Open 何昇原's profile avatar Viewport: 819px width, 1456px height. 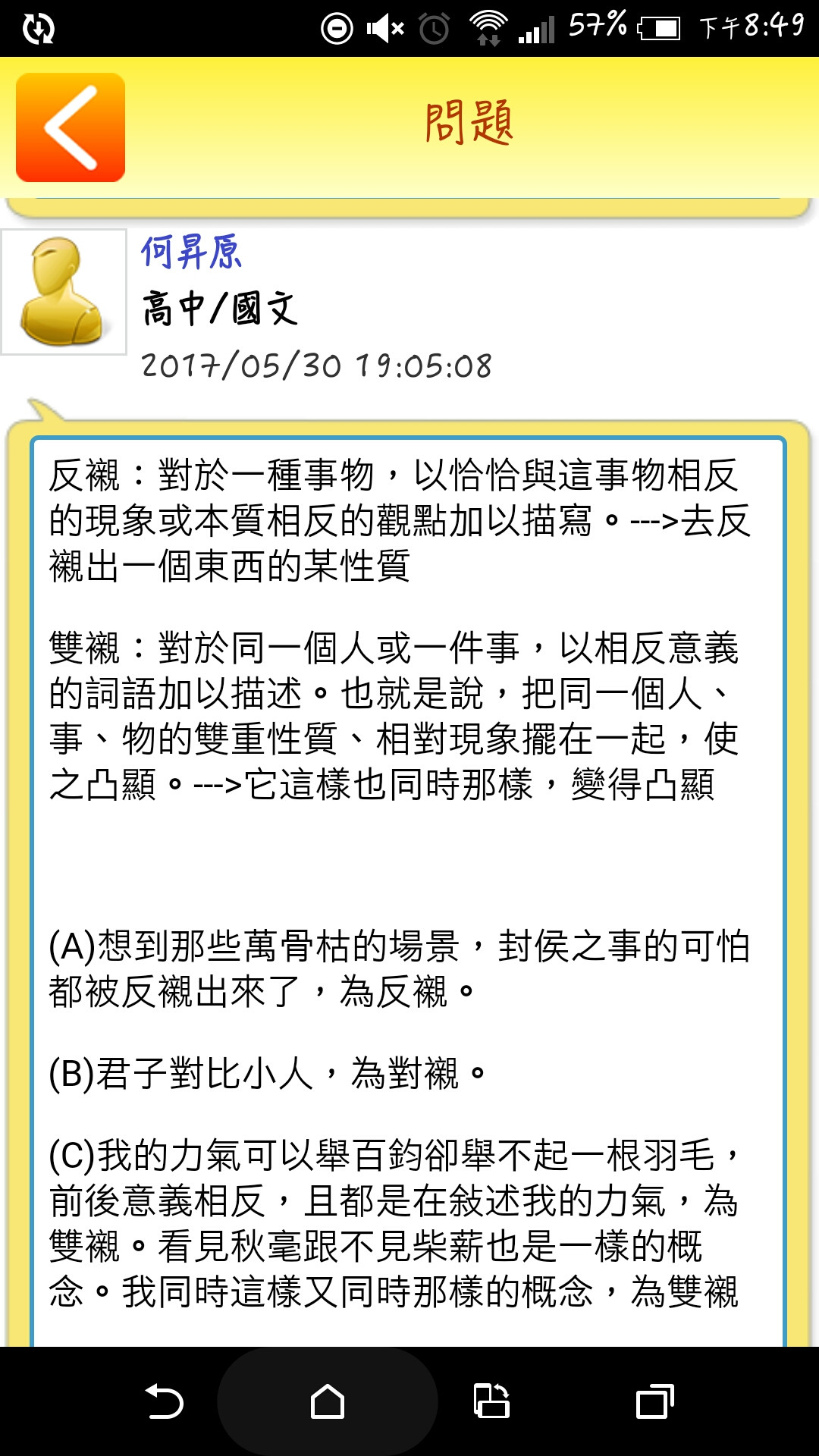(64, 292)
